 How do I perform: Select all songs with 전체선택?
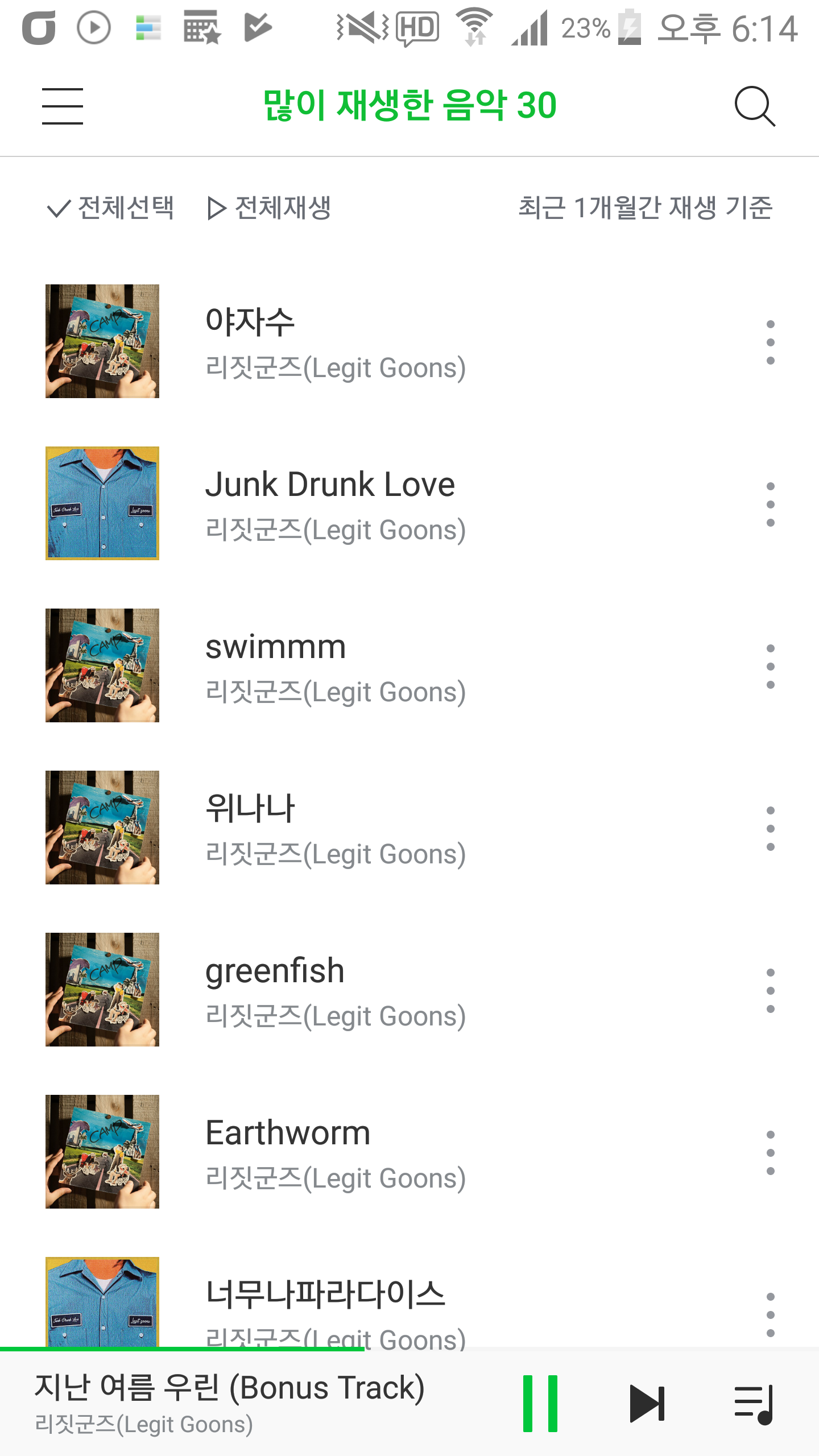111,208
